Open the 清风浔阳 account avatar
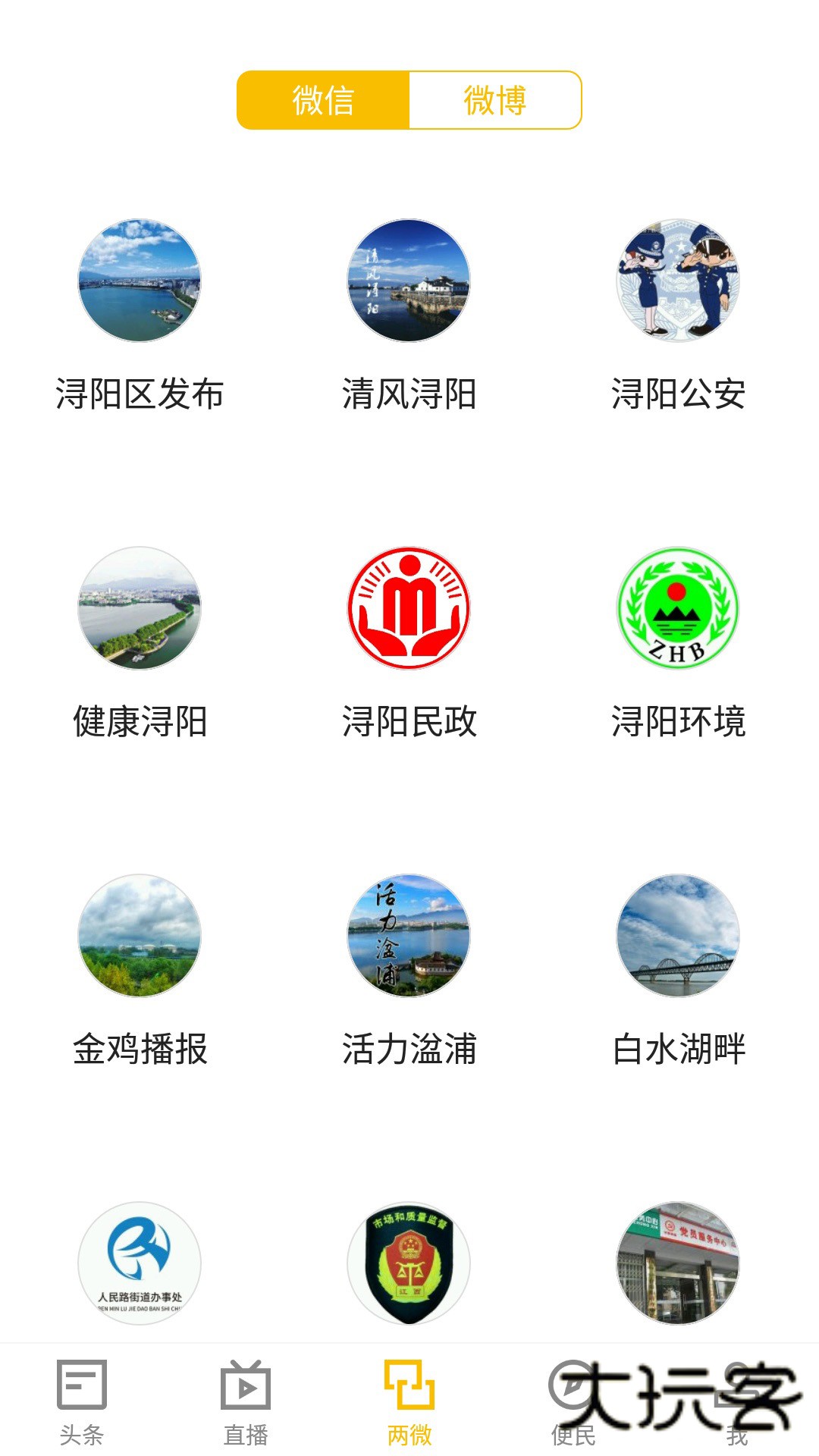The height and width of the screenshot is (1456, 819). pos(409,281)
